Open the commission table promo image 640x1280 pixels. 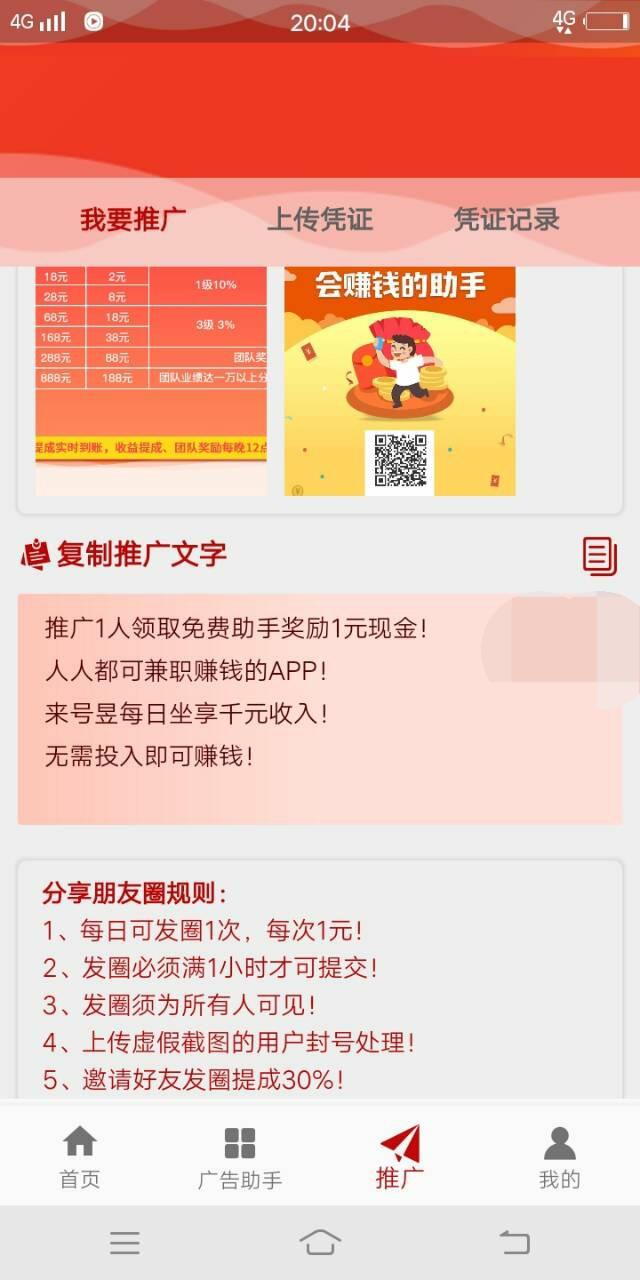tap(151, 380)
